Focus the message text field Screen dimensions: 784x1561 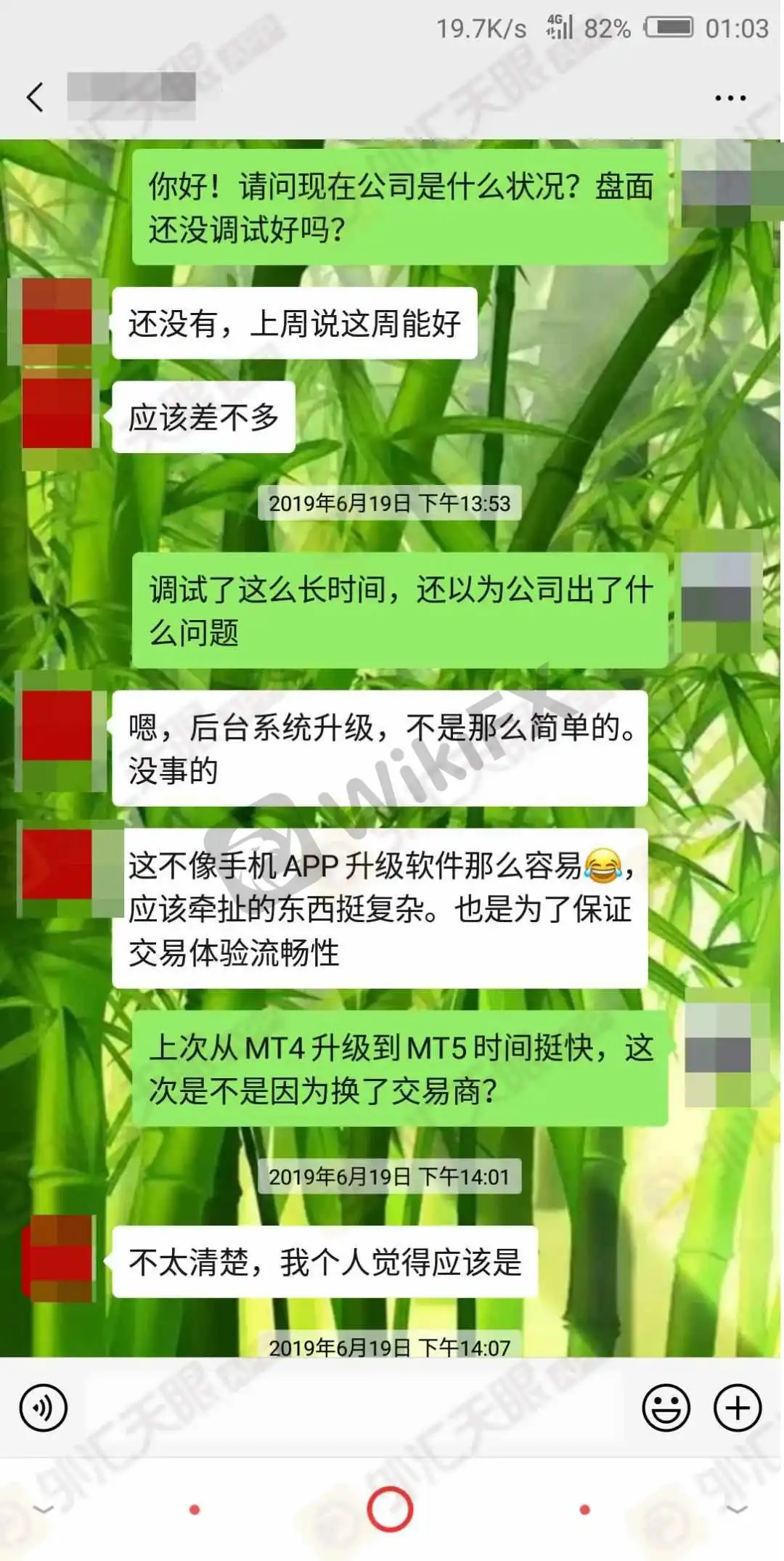pos(356,1409)
